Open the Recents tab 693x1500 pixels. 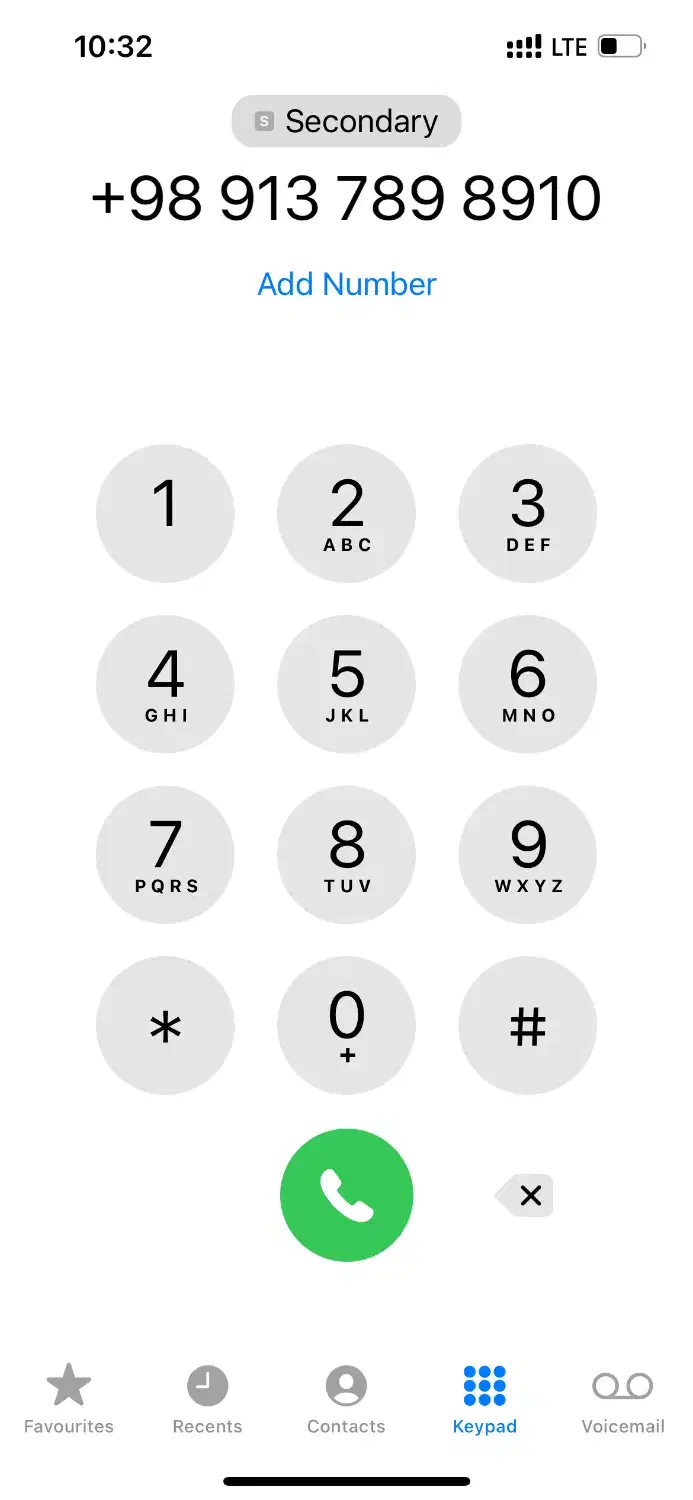pyautogui.click(x=207, y=1399)
